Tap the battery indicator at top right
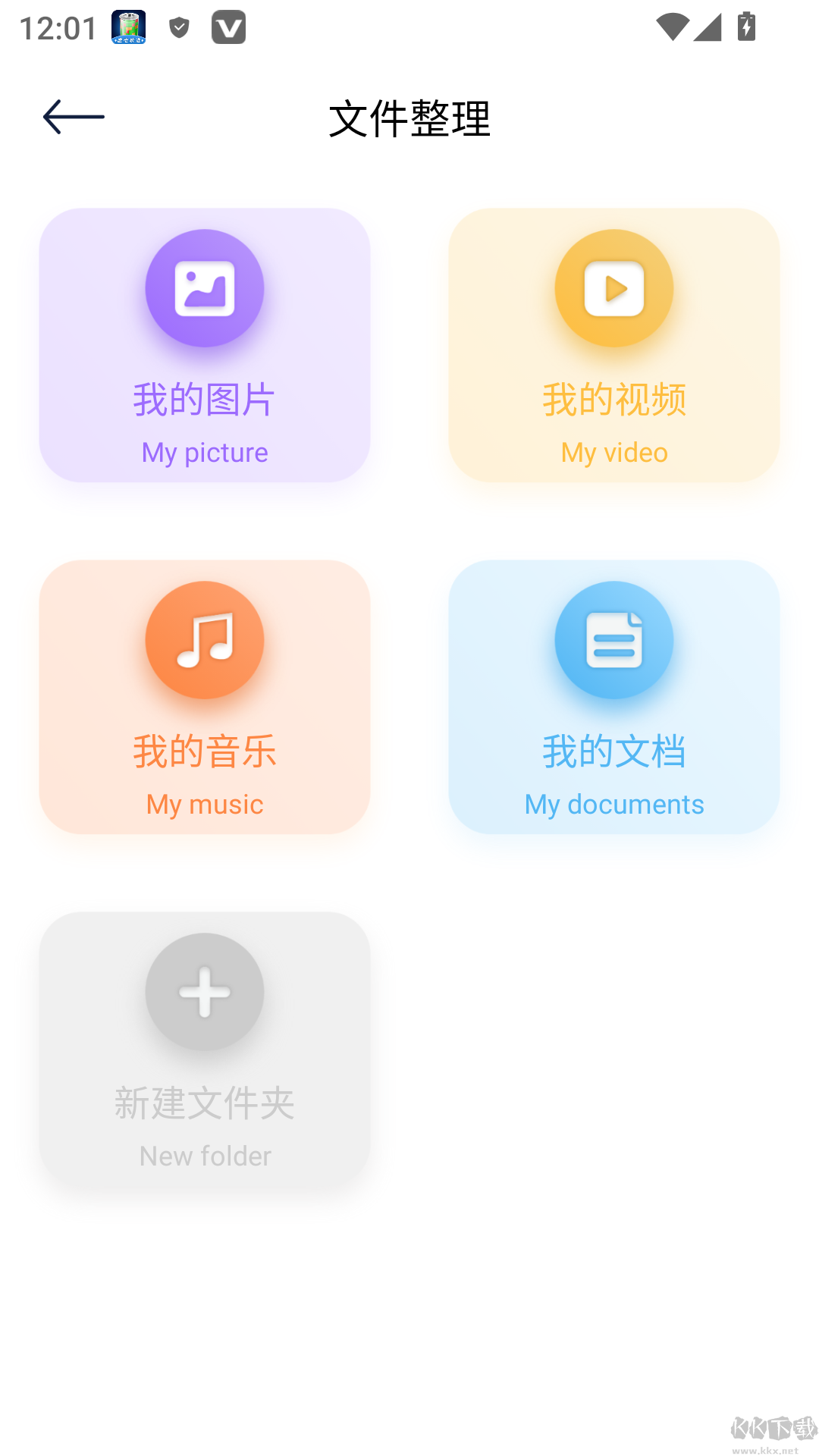Viewport: 819px width, 1456px height. 746,27
